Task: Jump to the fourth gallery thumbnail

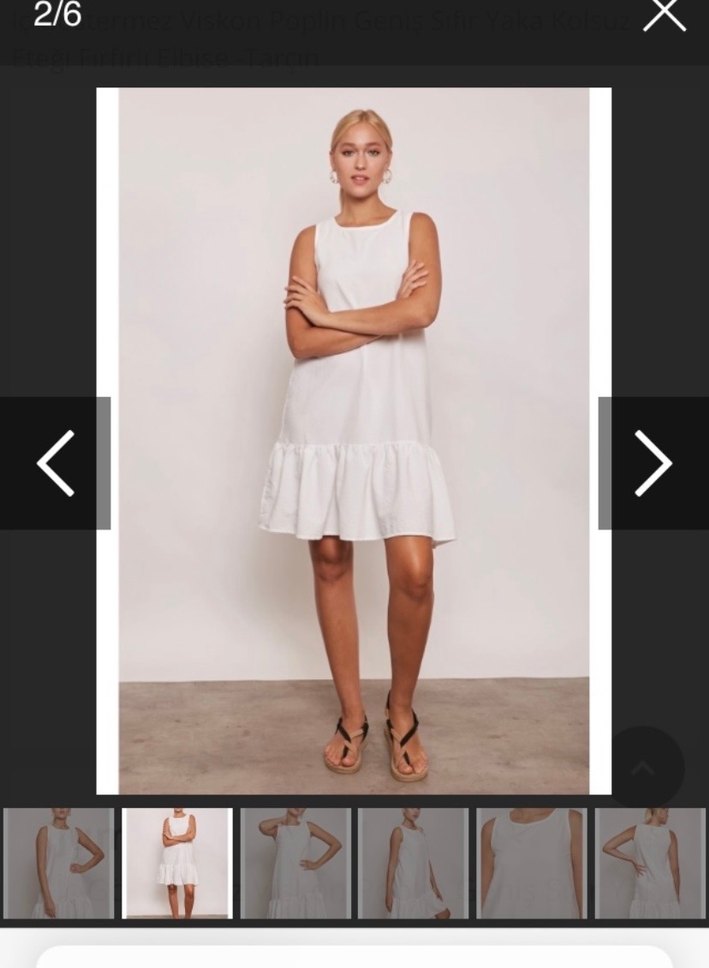Action: click(x=413, y=863)
